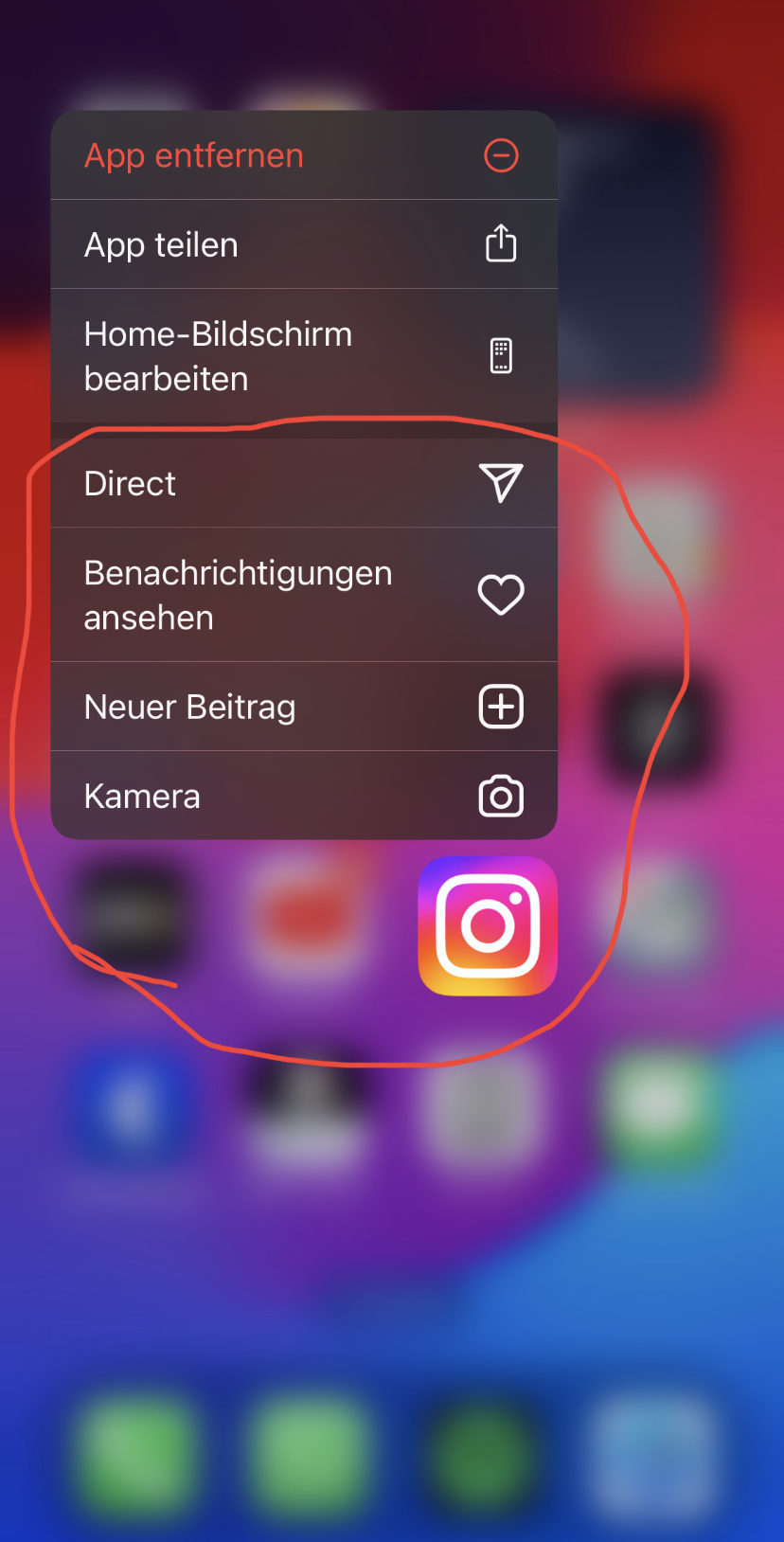
Task: Choose Home-Bildschirm bearbeiten
Action: [218, 355]
